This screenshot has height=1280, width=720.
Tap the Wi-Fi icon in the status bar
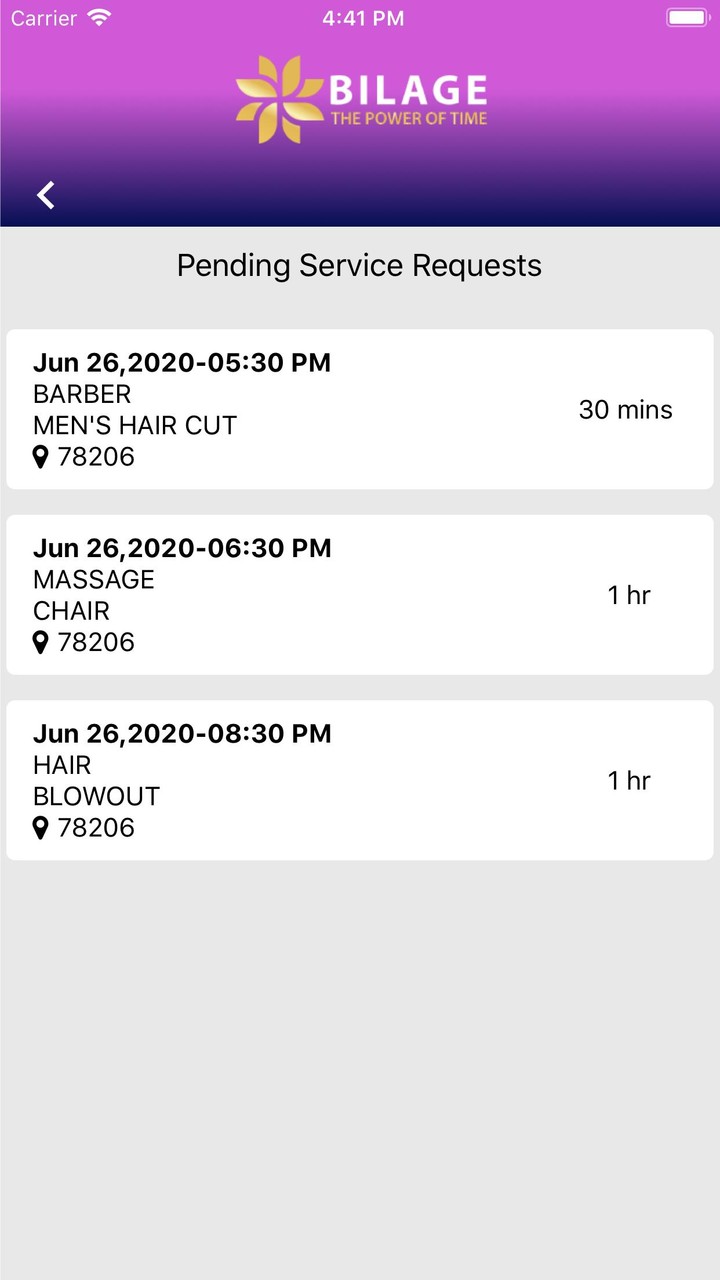pos(96,16)
